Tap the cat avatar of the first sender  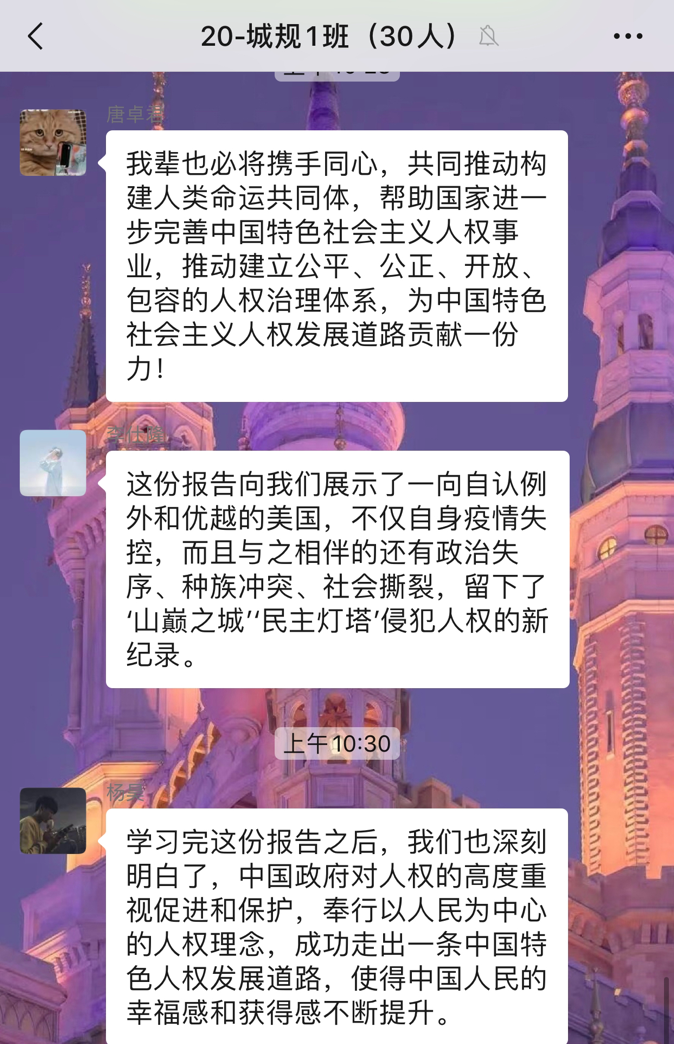click(53, 142)
